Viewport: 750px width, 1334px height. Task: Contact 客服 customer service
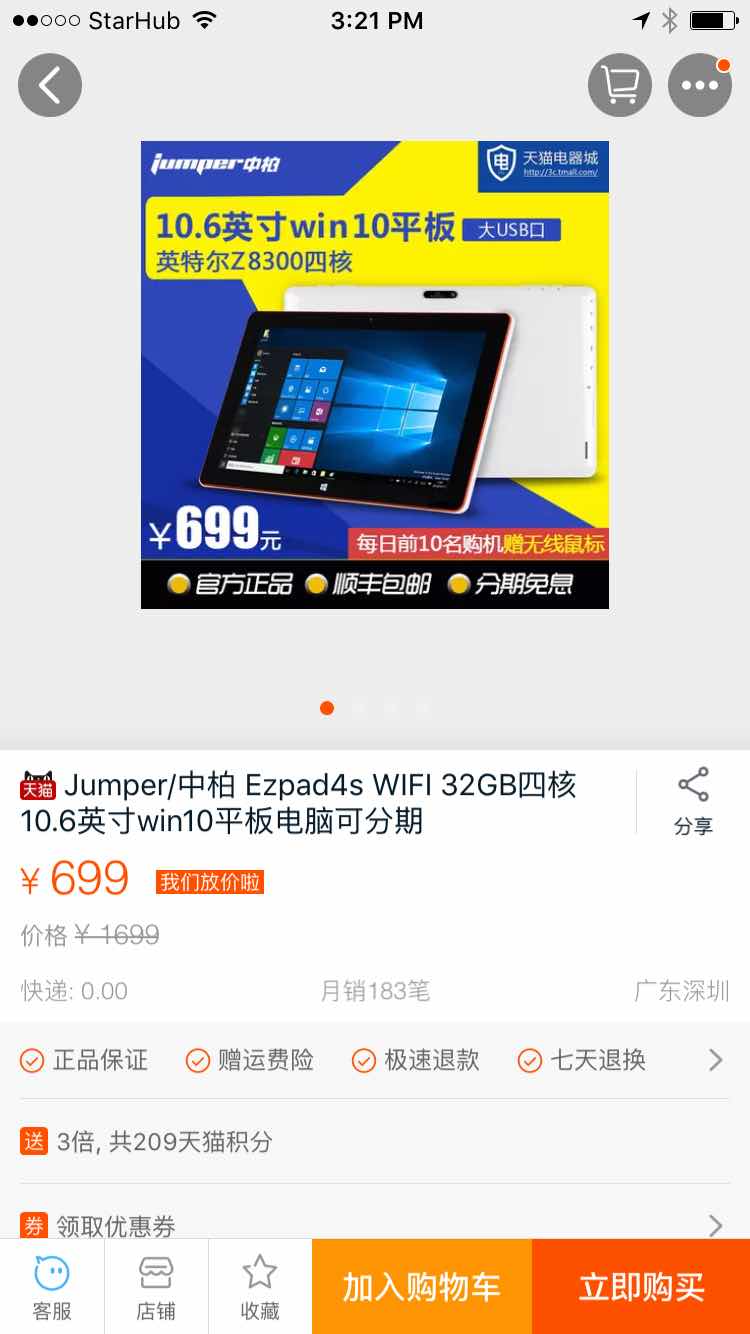pos(52,1288)
